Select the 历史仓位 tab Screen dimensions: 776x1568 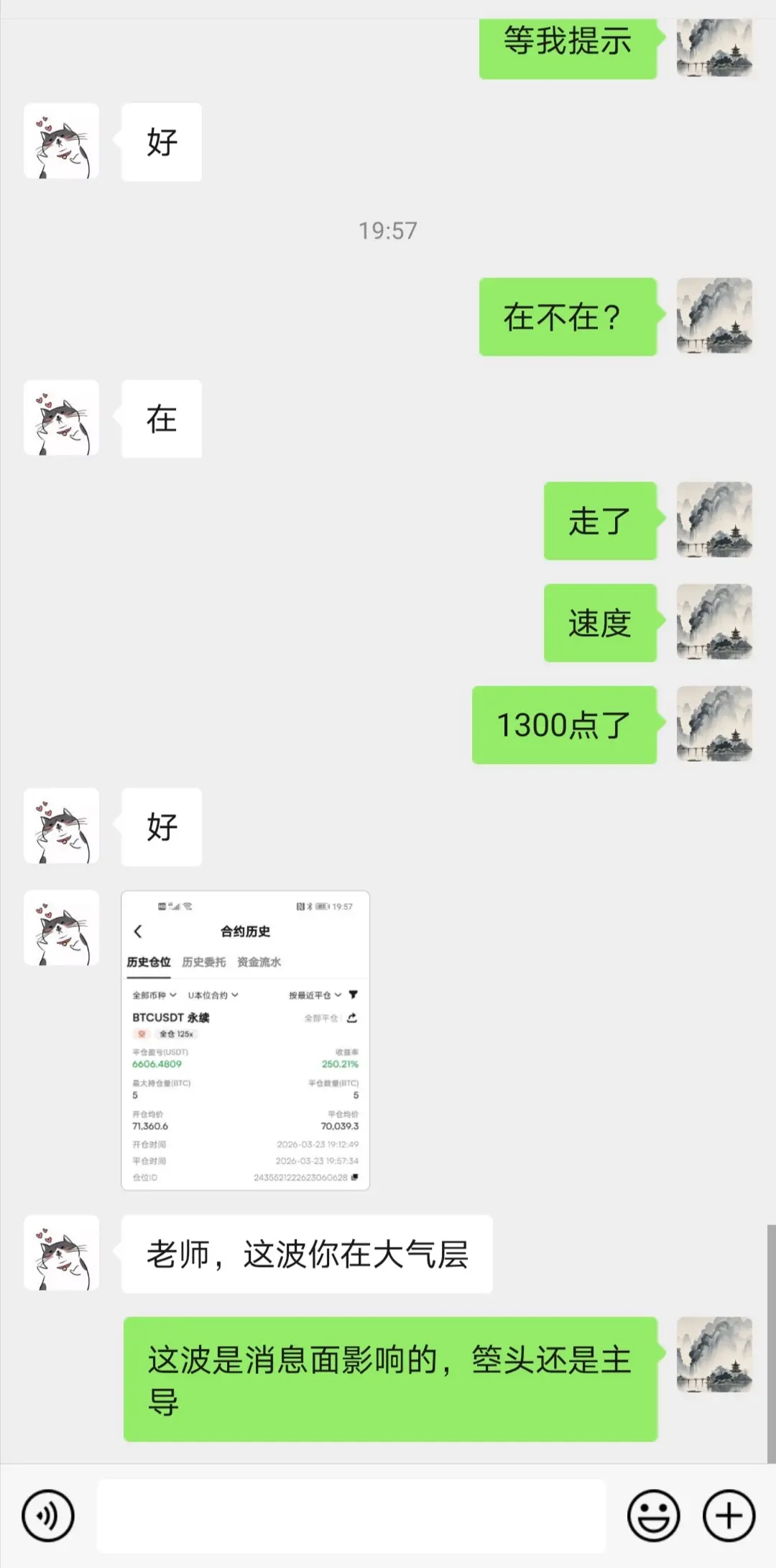pyautogui.click(x=149, y=962)
